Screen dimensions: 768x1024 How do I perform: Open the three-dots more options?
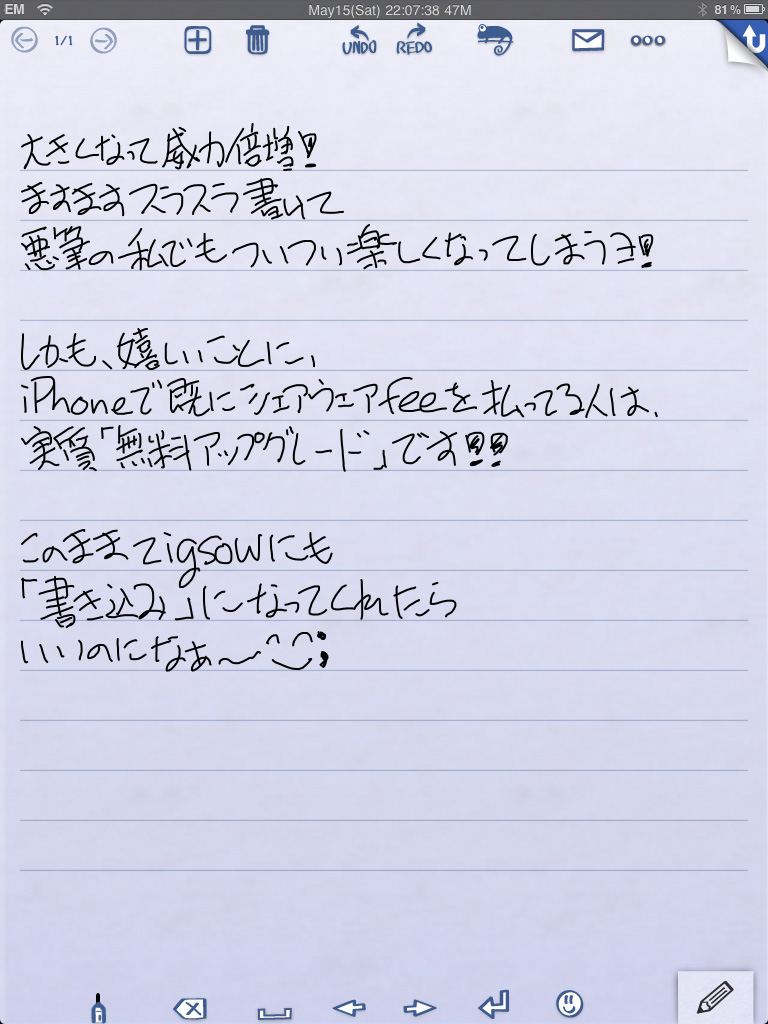[x=647, y=41]
